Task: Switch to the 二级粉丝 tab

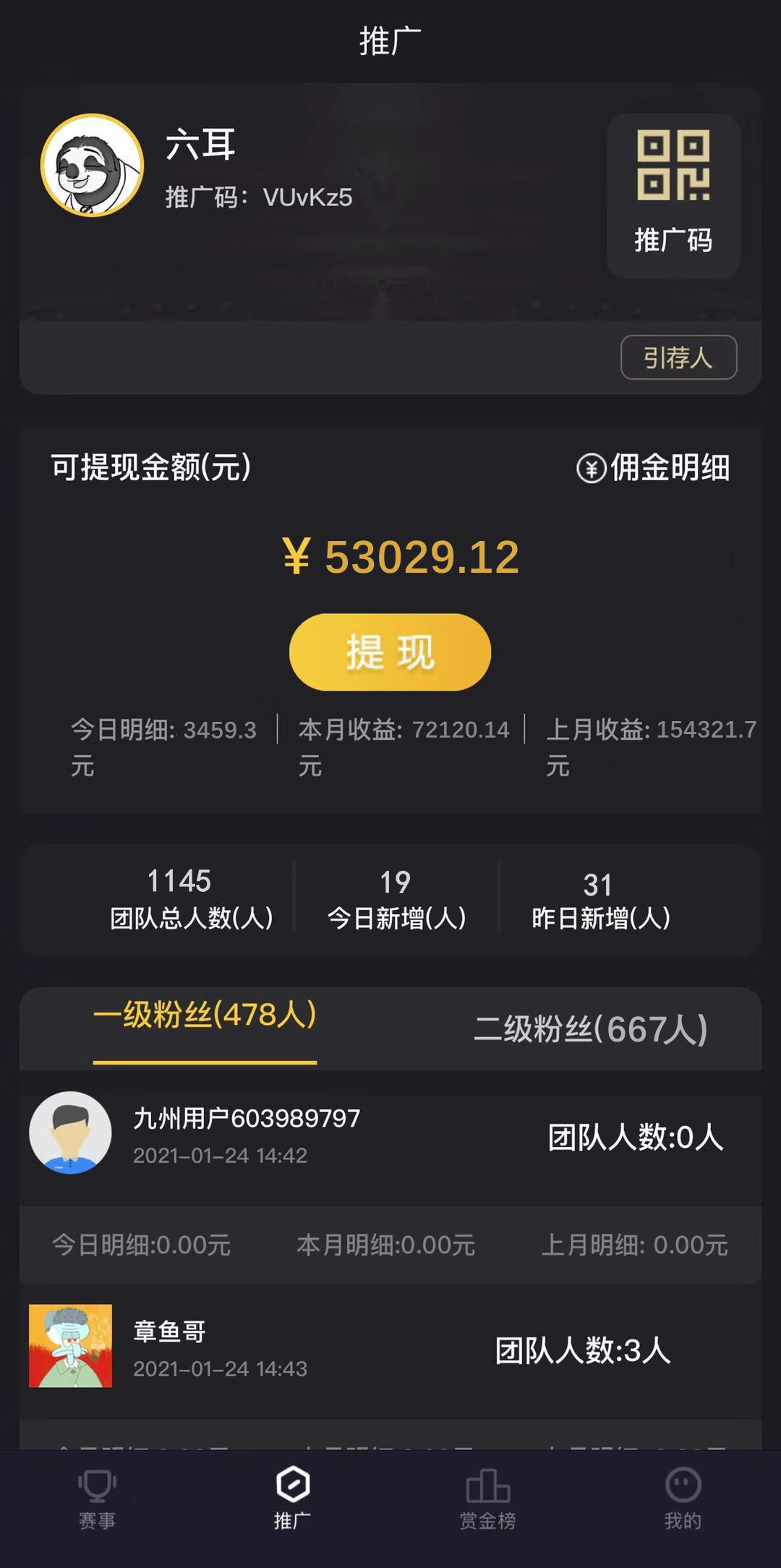Action: pyautogui.click(x=590, y=1028)
